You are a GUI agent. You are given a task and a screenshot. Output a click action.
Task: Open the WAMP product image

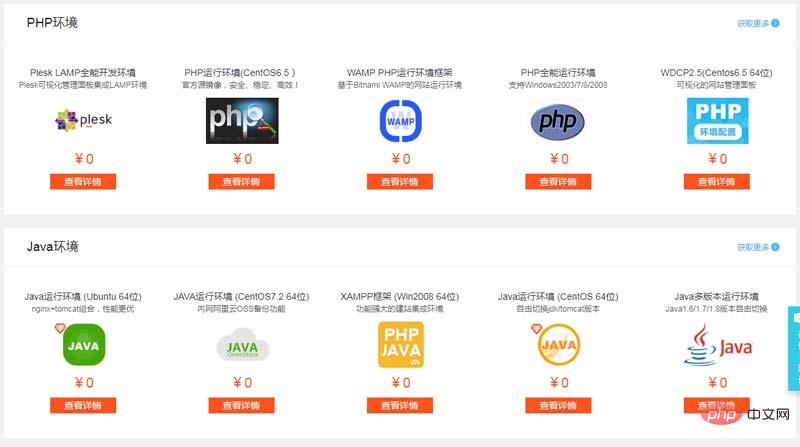[x=399, y=121]
